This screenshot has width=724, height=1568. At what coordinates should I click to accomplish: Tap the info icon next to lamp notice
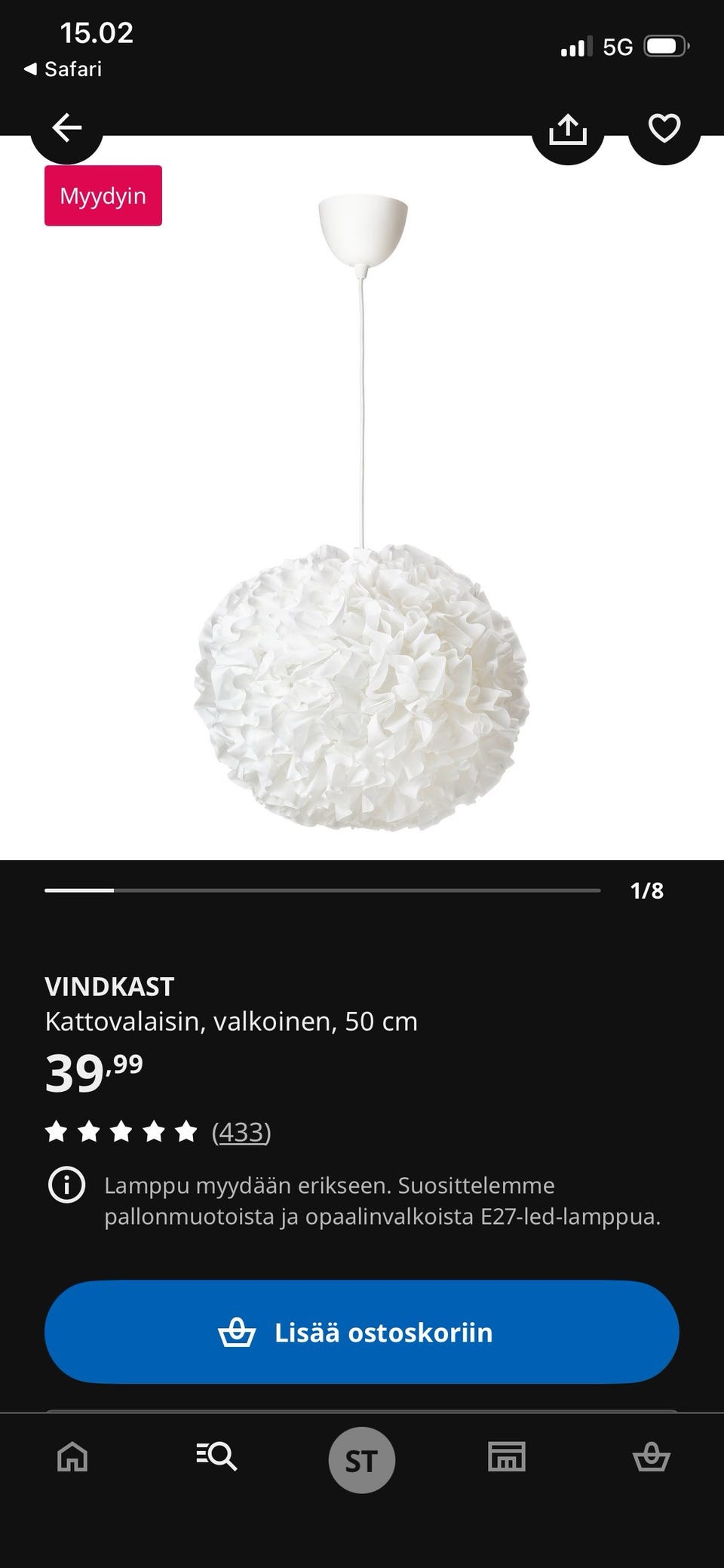[66, 1185]
